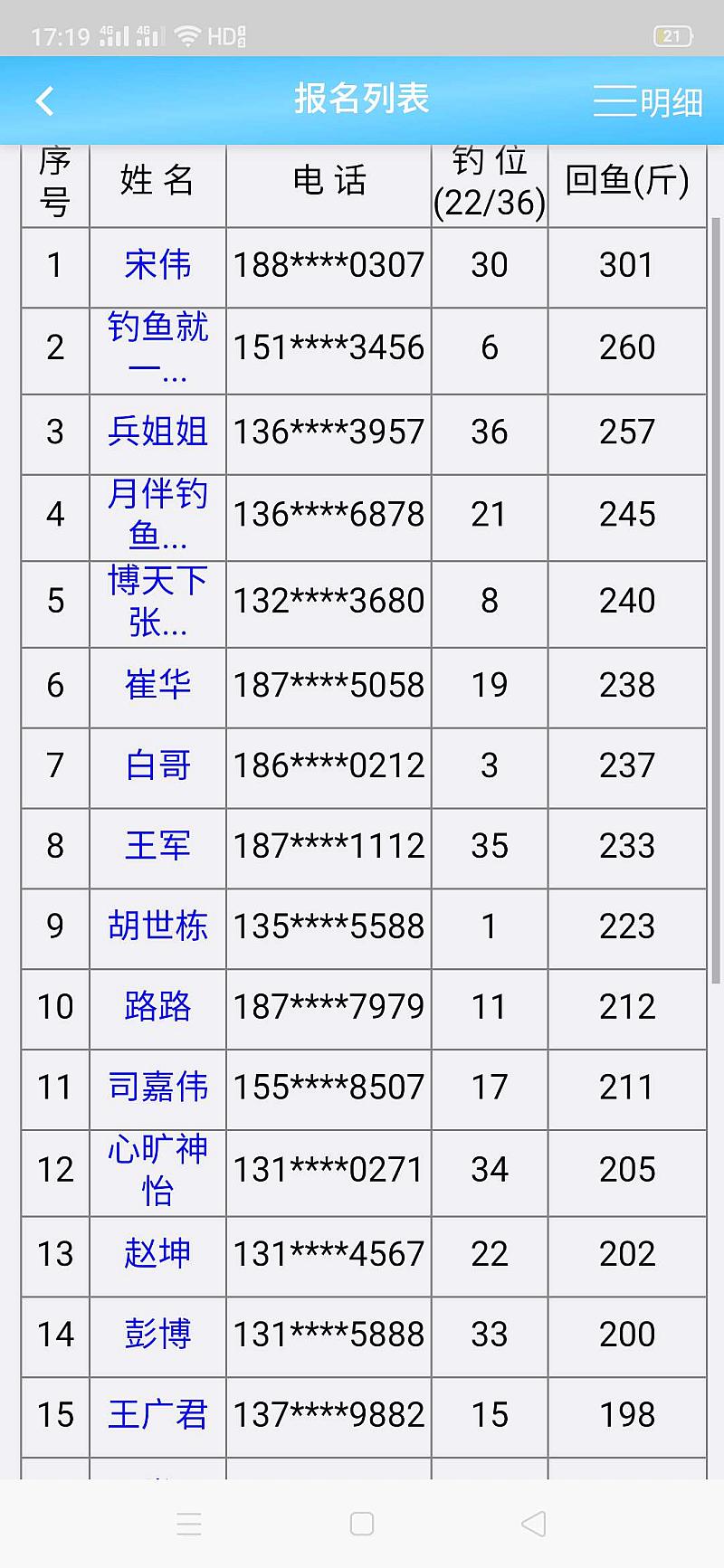
Task: Open the 博天下张… name link
Action: 157,600
